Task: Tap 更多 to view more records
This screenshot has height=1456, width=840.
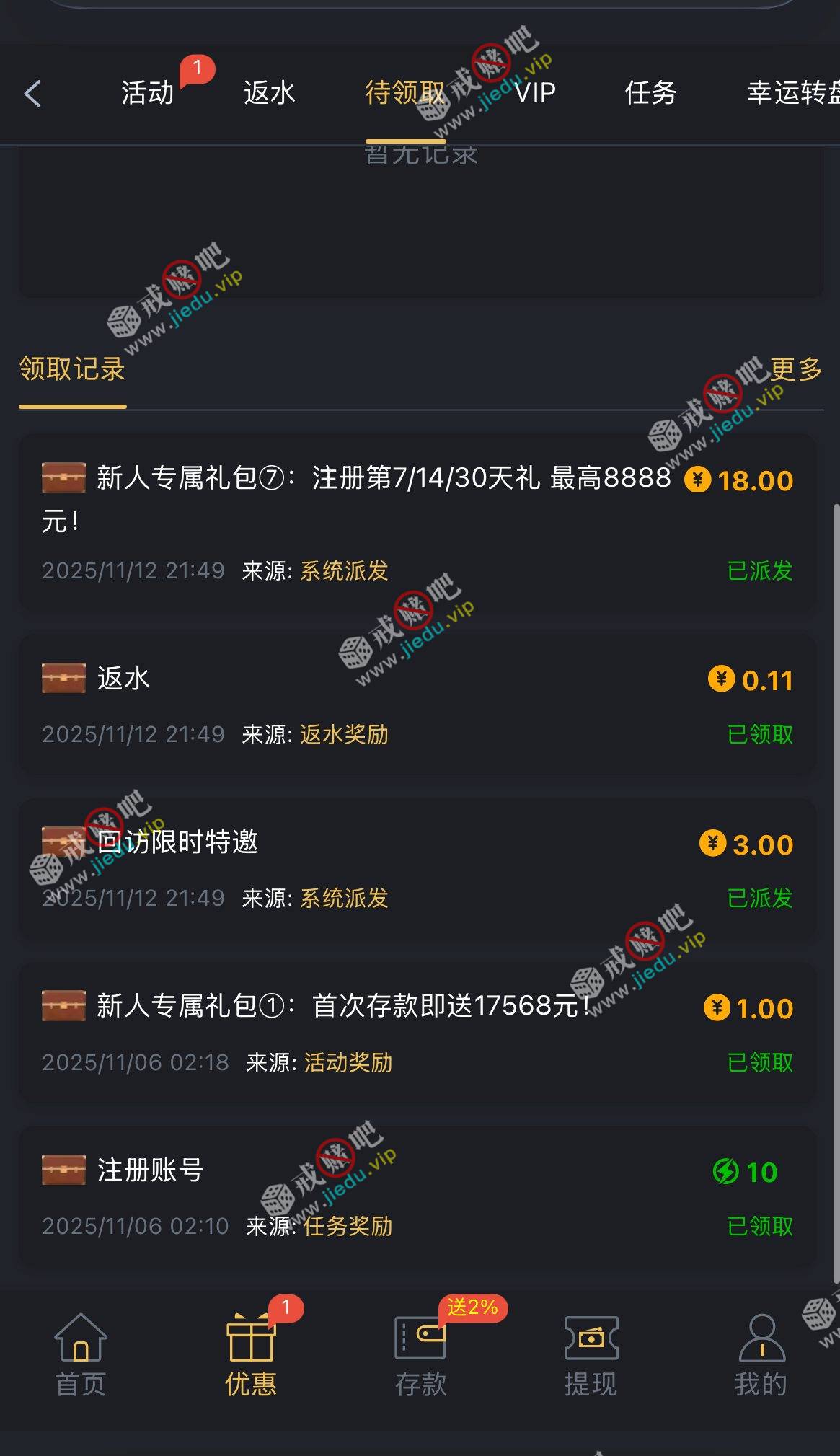Action: (796, 369)
